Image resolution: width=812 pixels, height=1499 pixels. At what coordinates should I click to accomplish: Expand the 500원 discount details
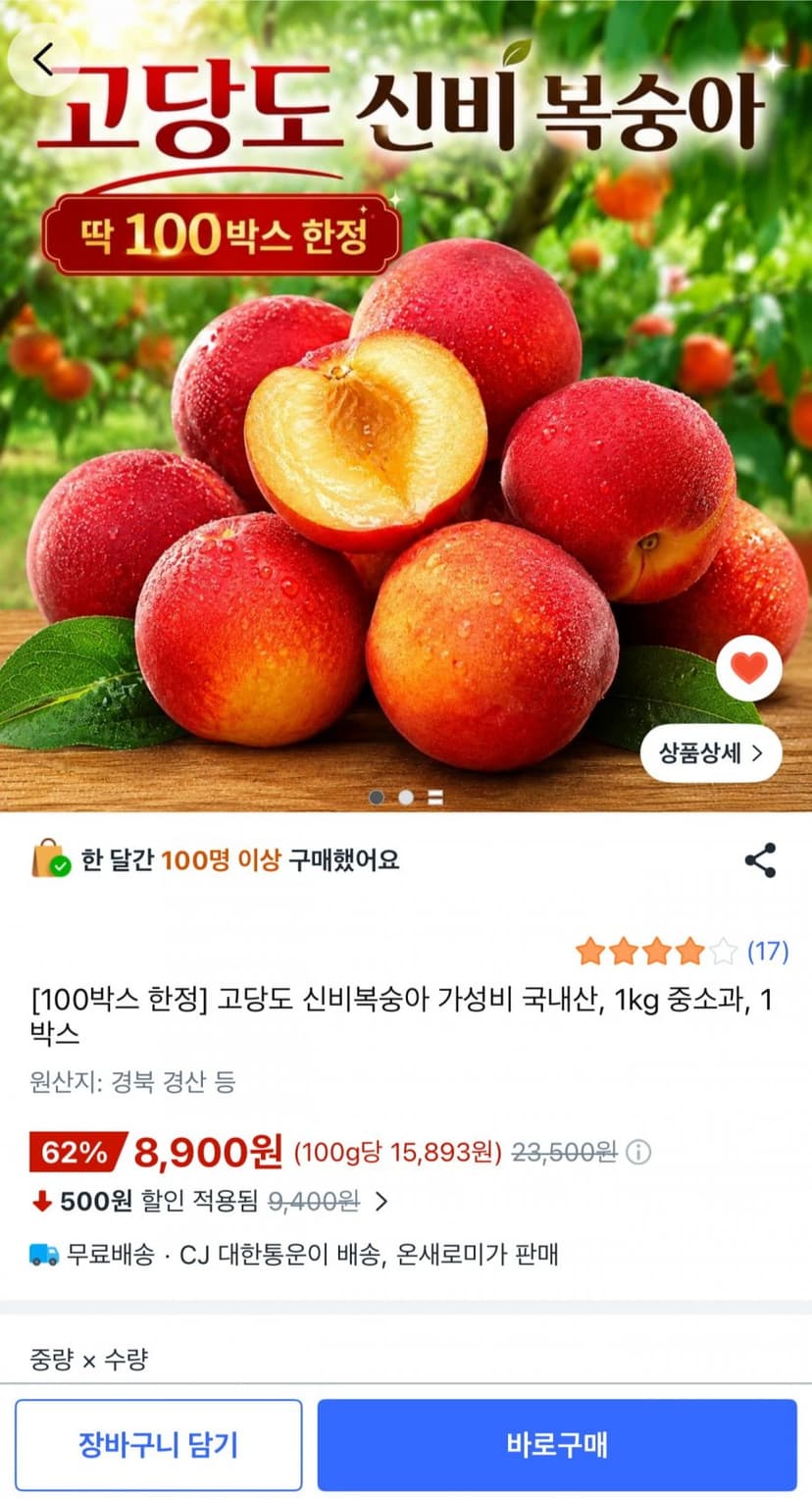[x=381, y=1201]
